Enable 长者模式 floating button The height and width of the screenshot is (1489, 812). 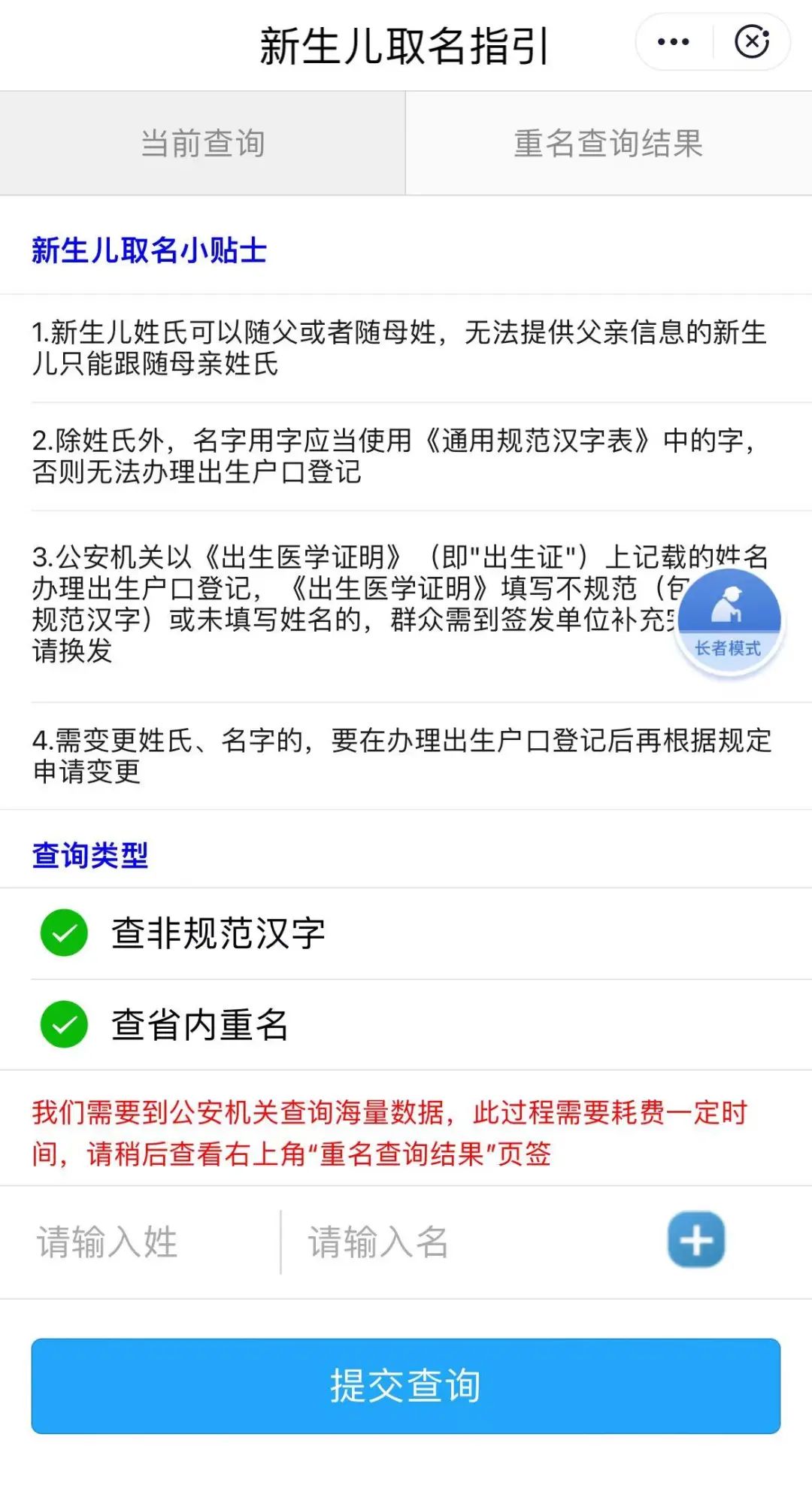tap(729, 621)
